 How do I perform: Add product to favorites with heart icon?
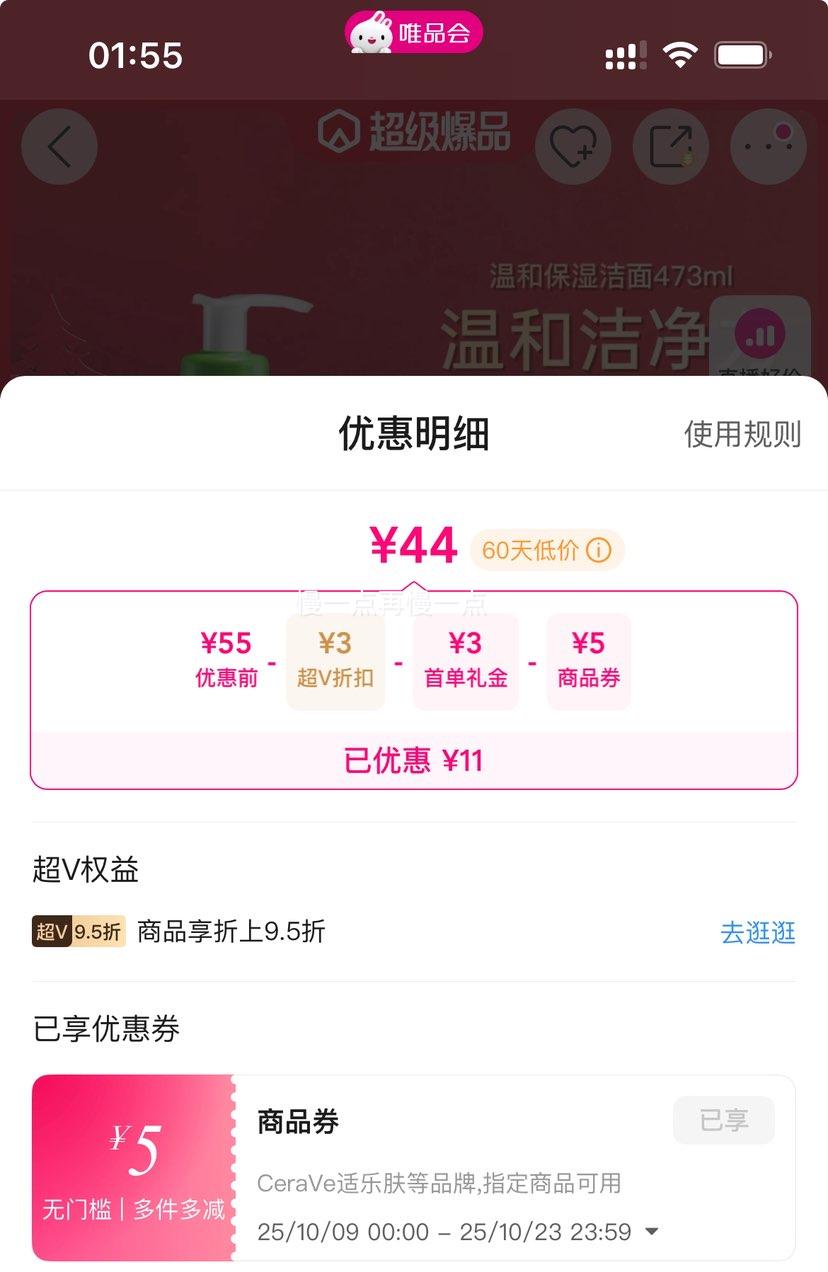click(573, 146)
